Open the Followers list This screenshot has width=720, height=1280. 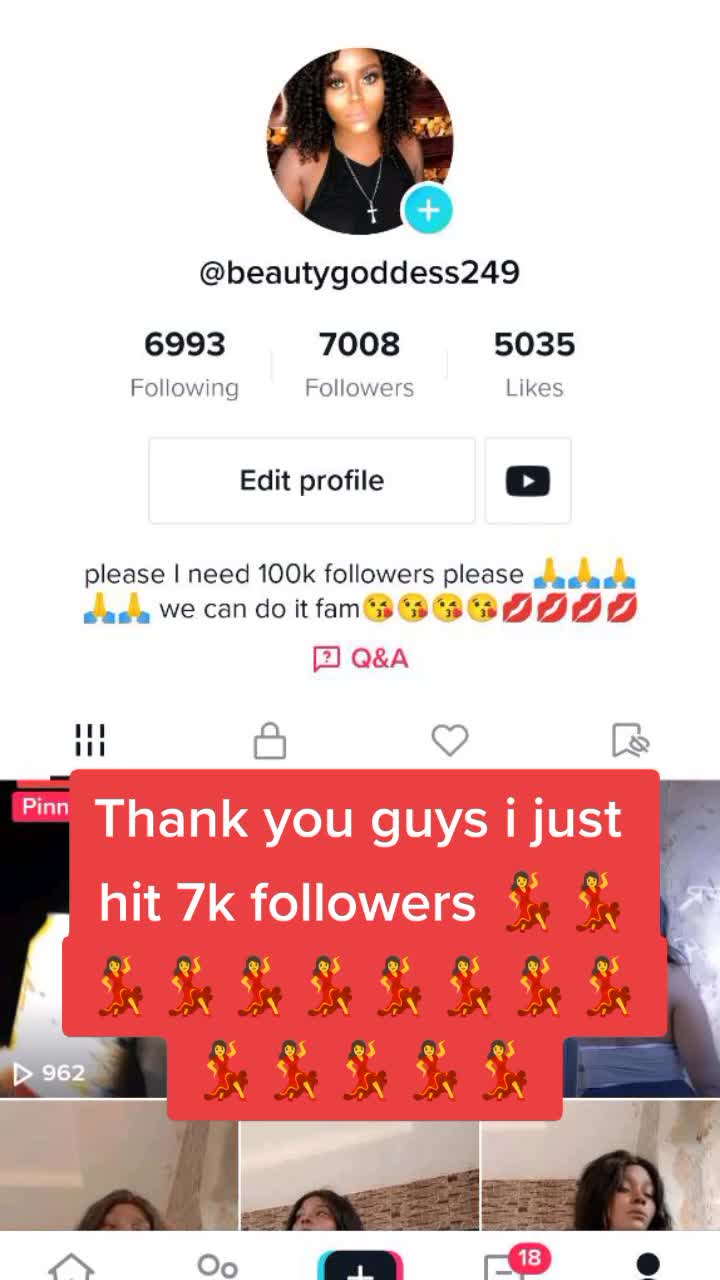point(359,364)
